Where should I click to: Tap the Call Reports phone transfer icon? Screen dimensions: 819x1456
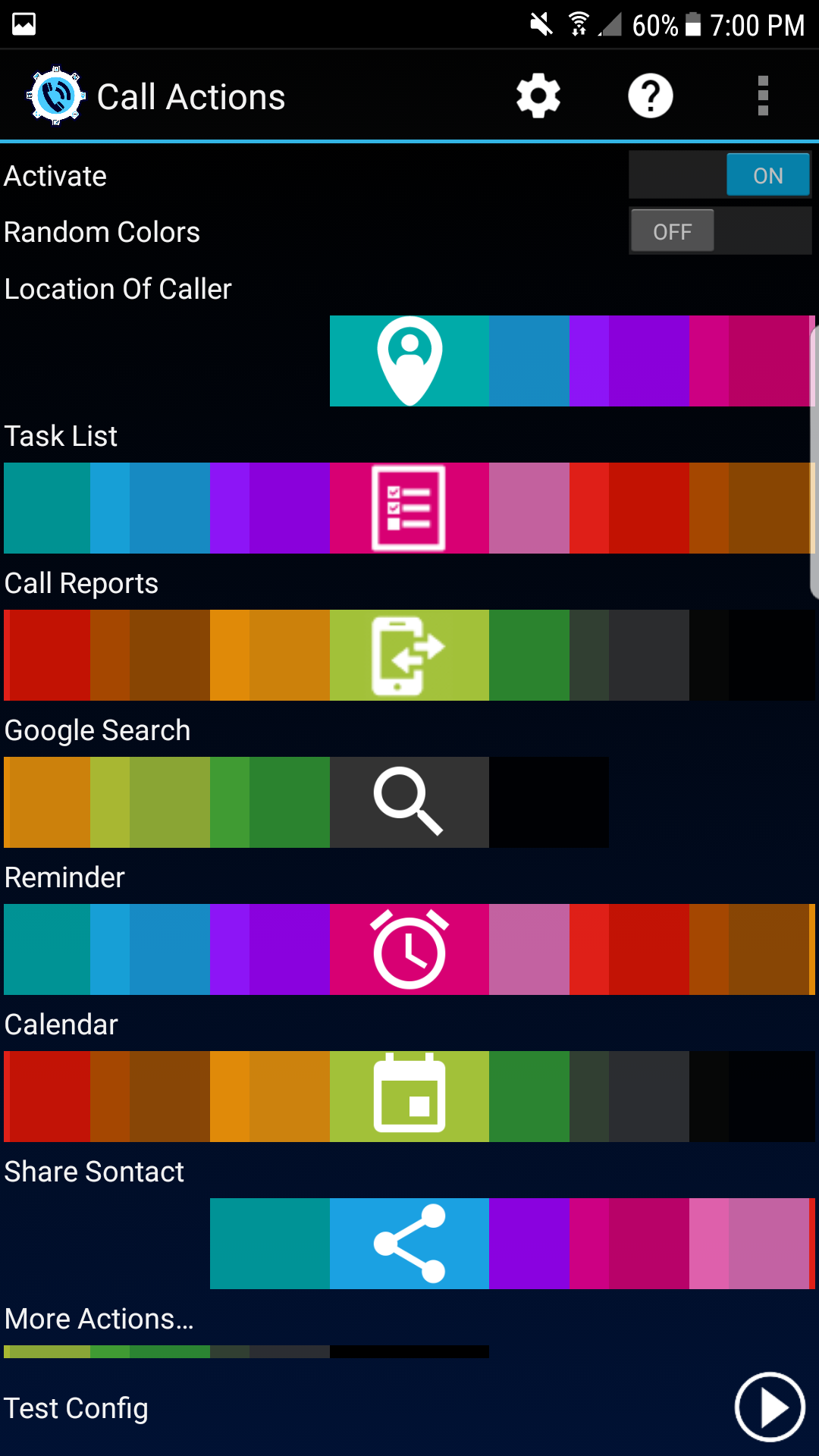tap(409, 655)
